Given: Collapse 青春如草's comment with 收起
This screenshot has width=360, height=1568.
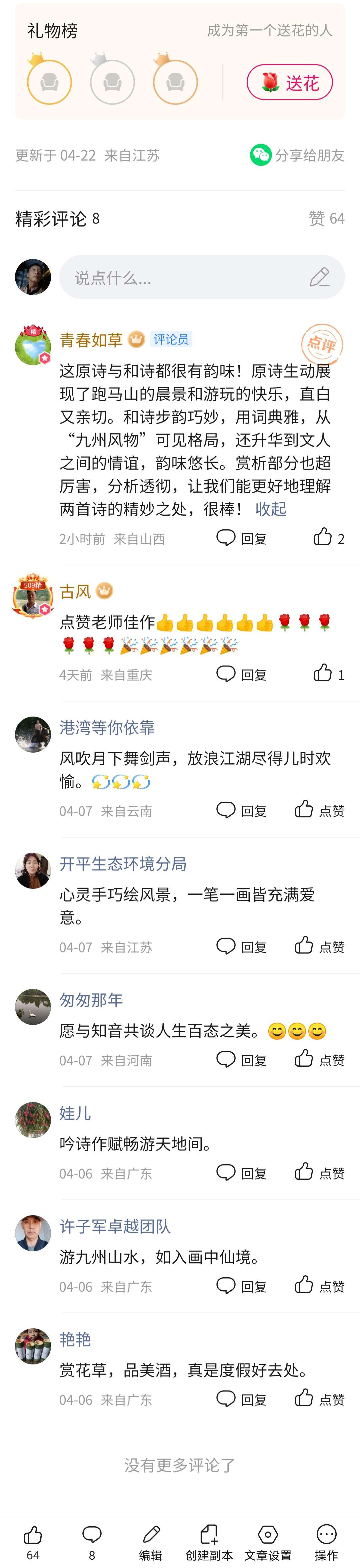Looking at the screenshot, I should click(x=271, y=509).
